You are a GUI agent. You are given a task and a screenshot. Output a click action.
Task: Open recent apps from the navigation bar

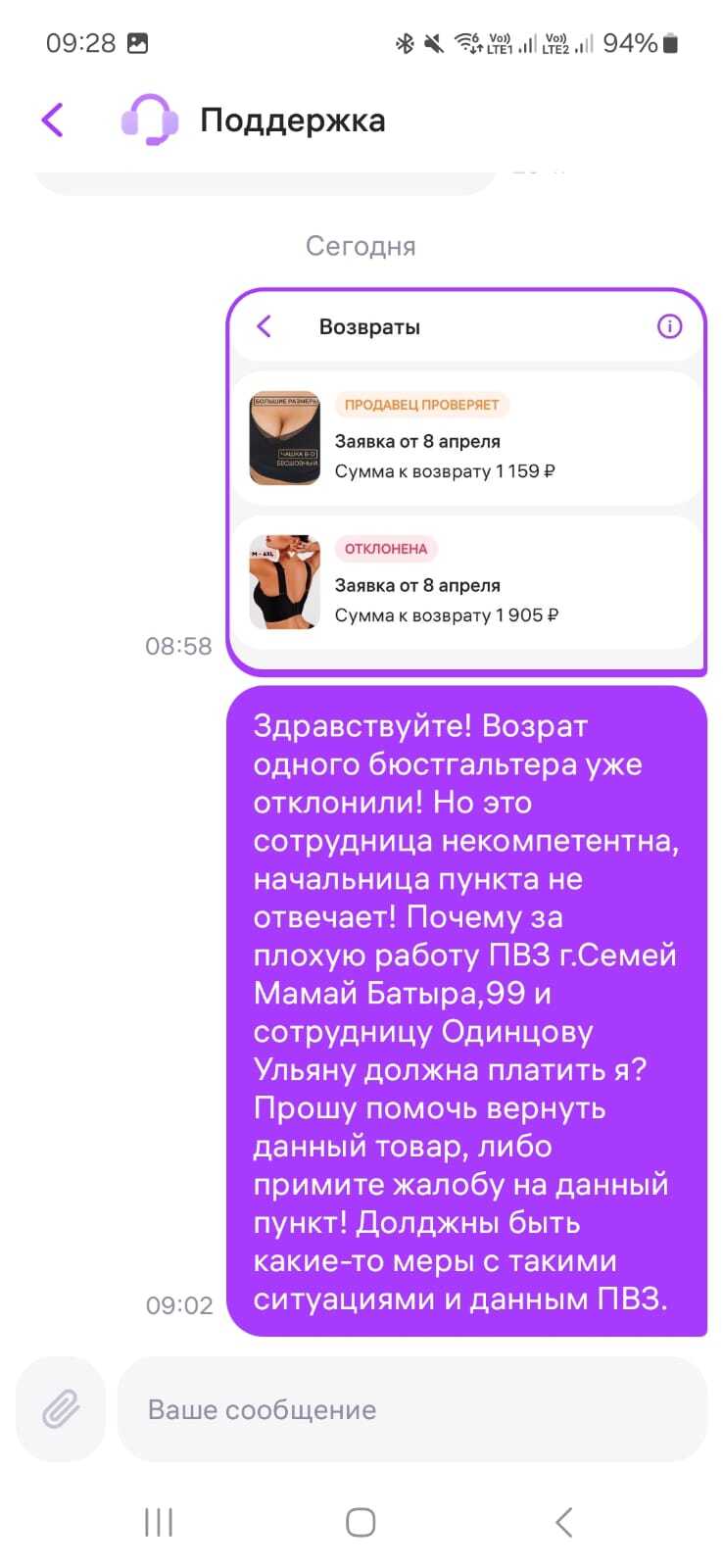point(159,1522)
